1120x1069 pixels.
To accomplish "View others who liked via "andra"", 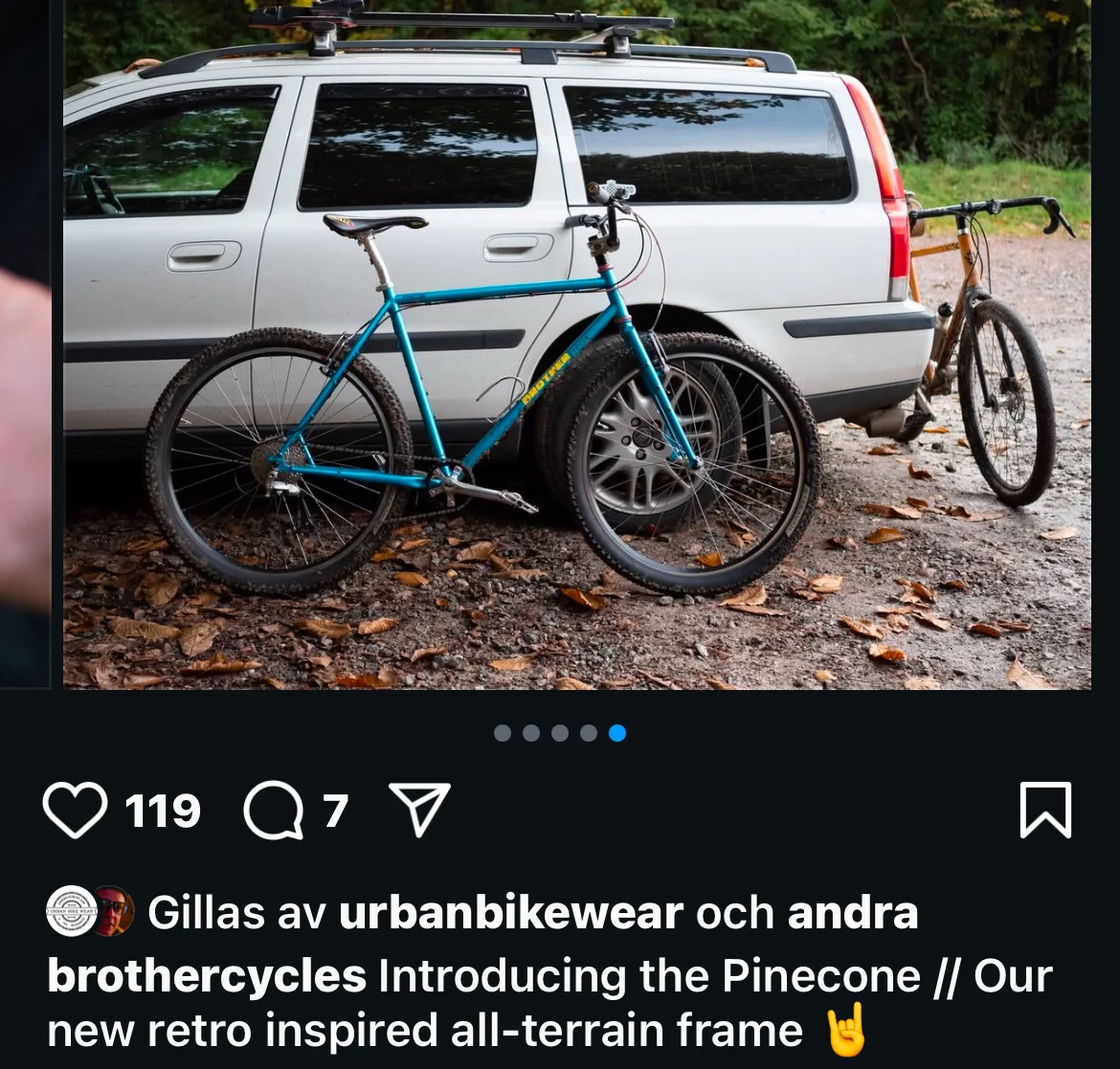I will 852,913.
